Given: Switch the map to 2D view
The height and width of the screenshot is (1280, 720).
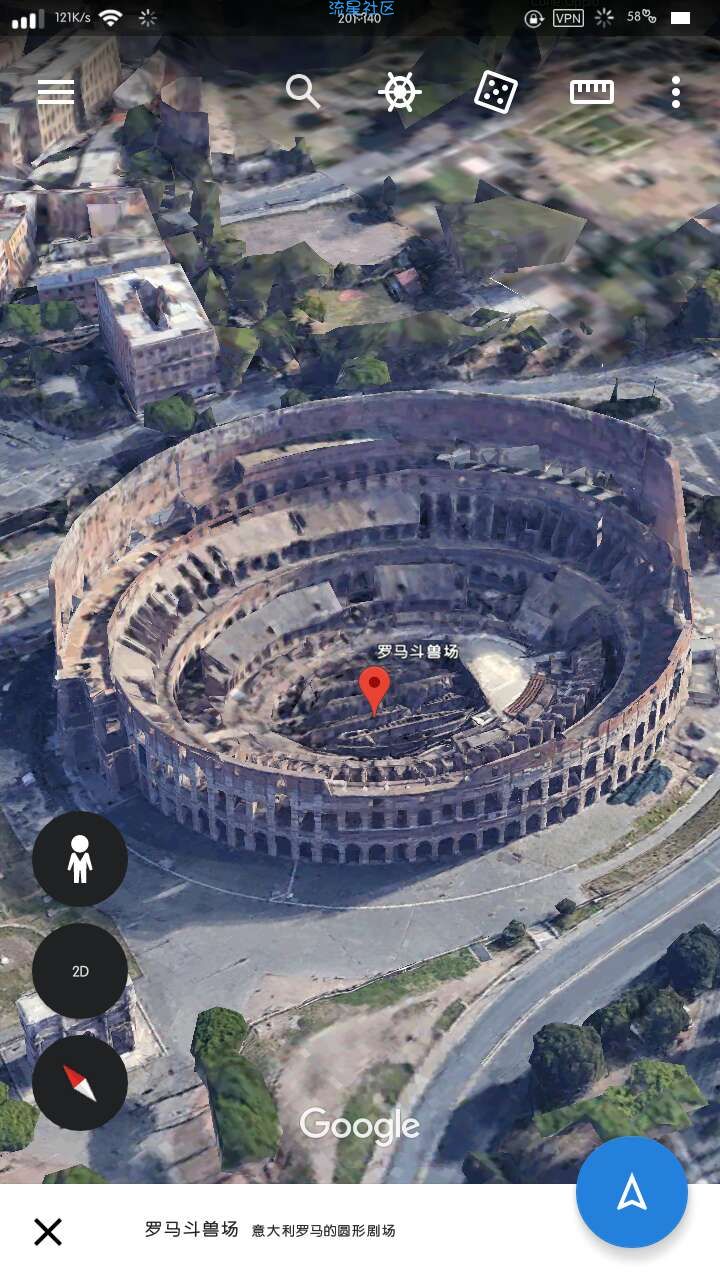Looking at the screenshot, I should pos(80,971).
